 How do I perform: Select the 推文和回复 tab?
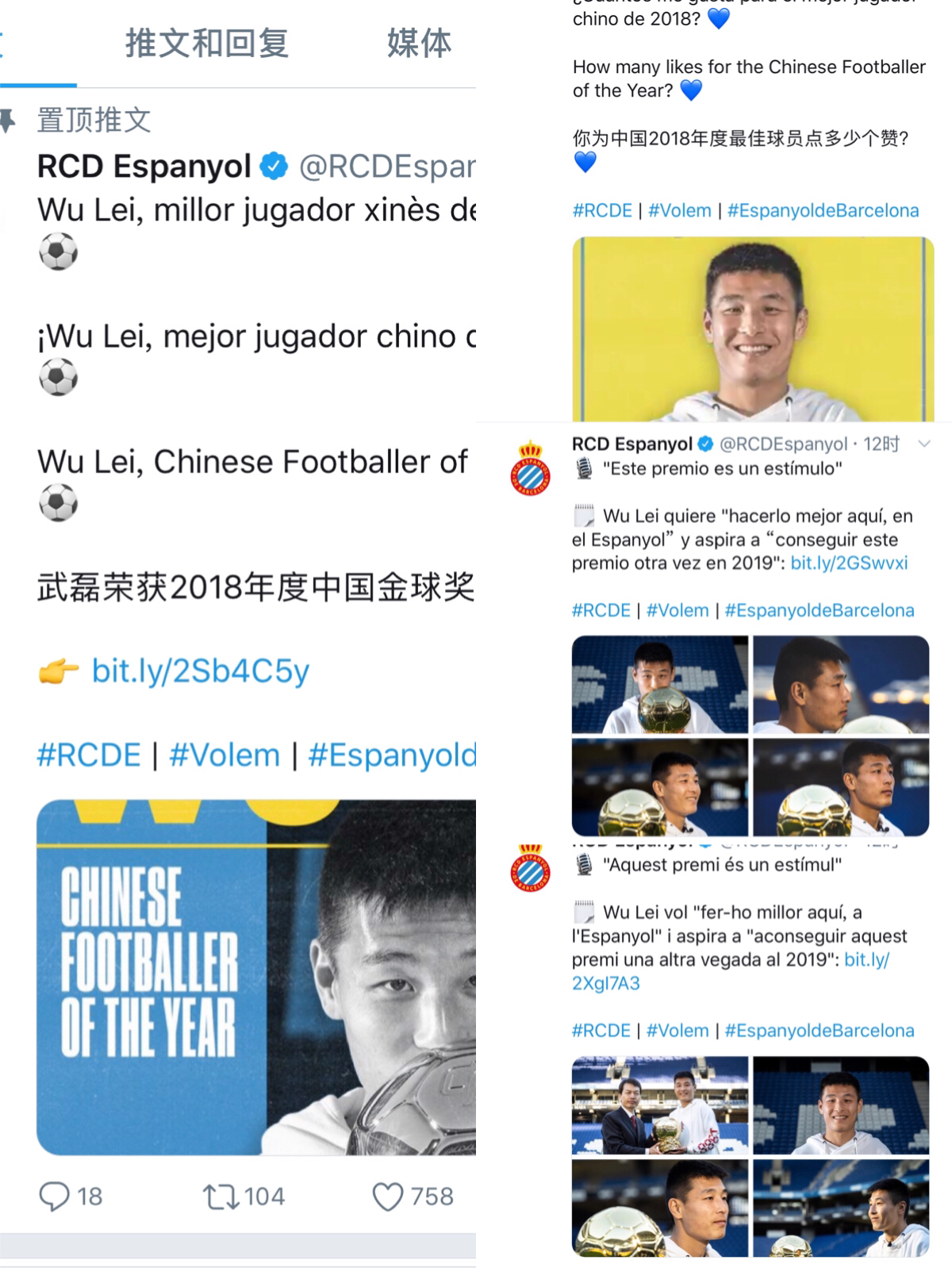[206, 44]
